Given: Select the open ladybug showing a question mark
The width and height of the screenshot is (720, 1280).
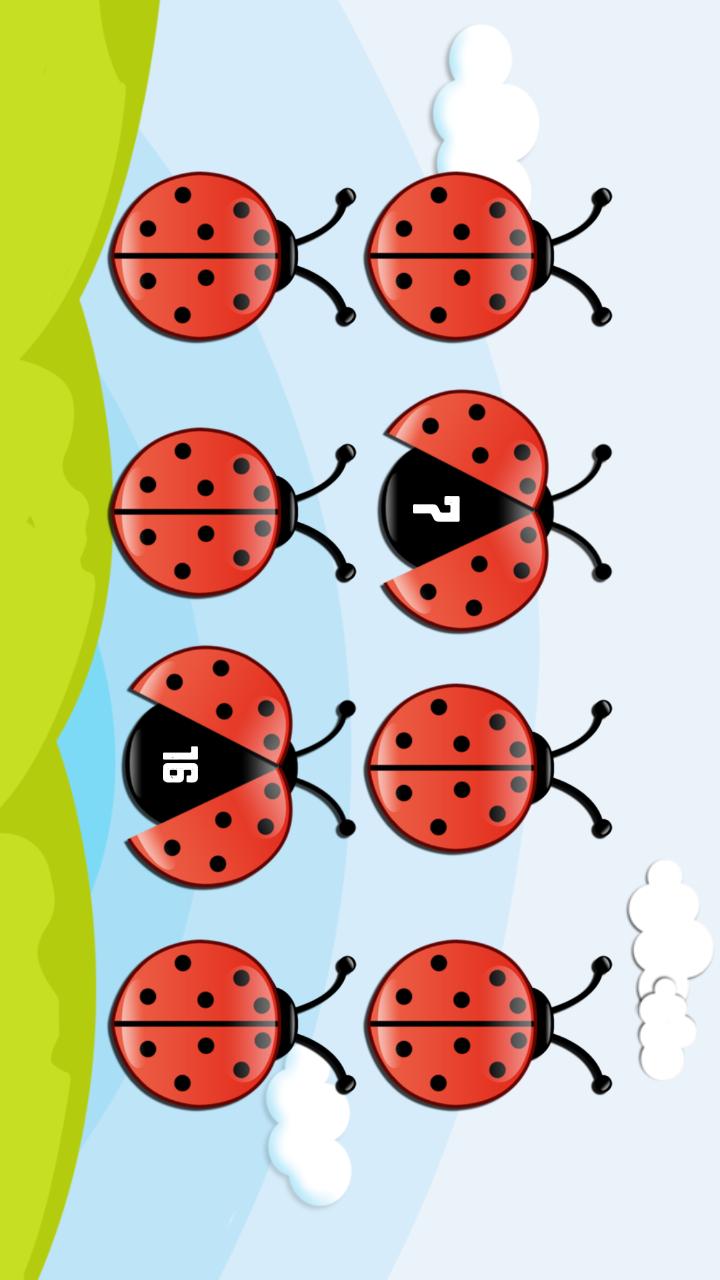Looking at the screenshot, I should [465, 510].
